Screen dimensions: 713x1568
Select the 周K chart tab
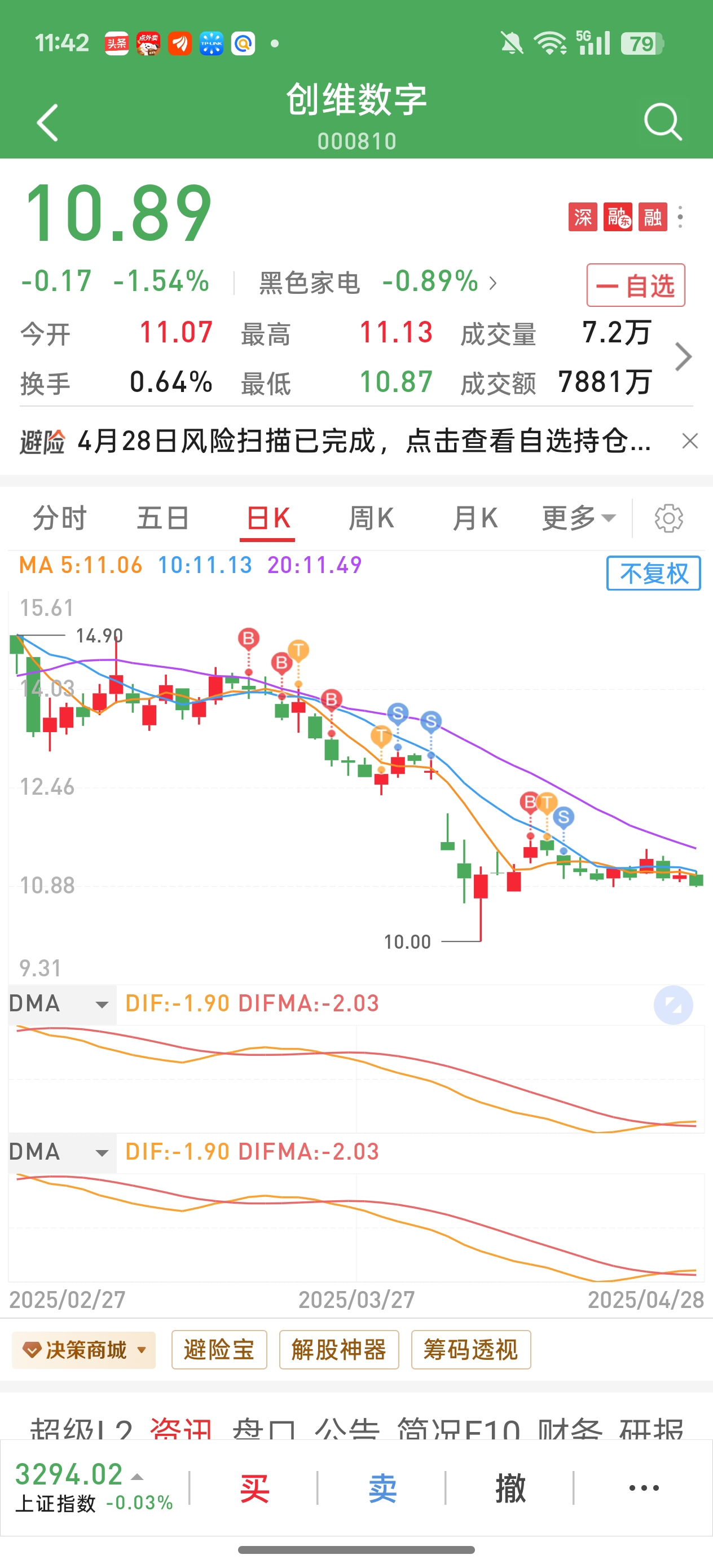[x=371, y=518]
